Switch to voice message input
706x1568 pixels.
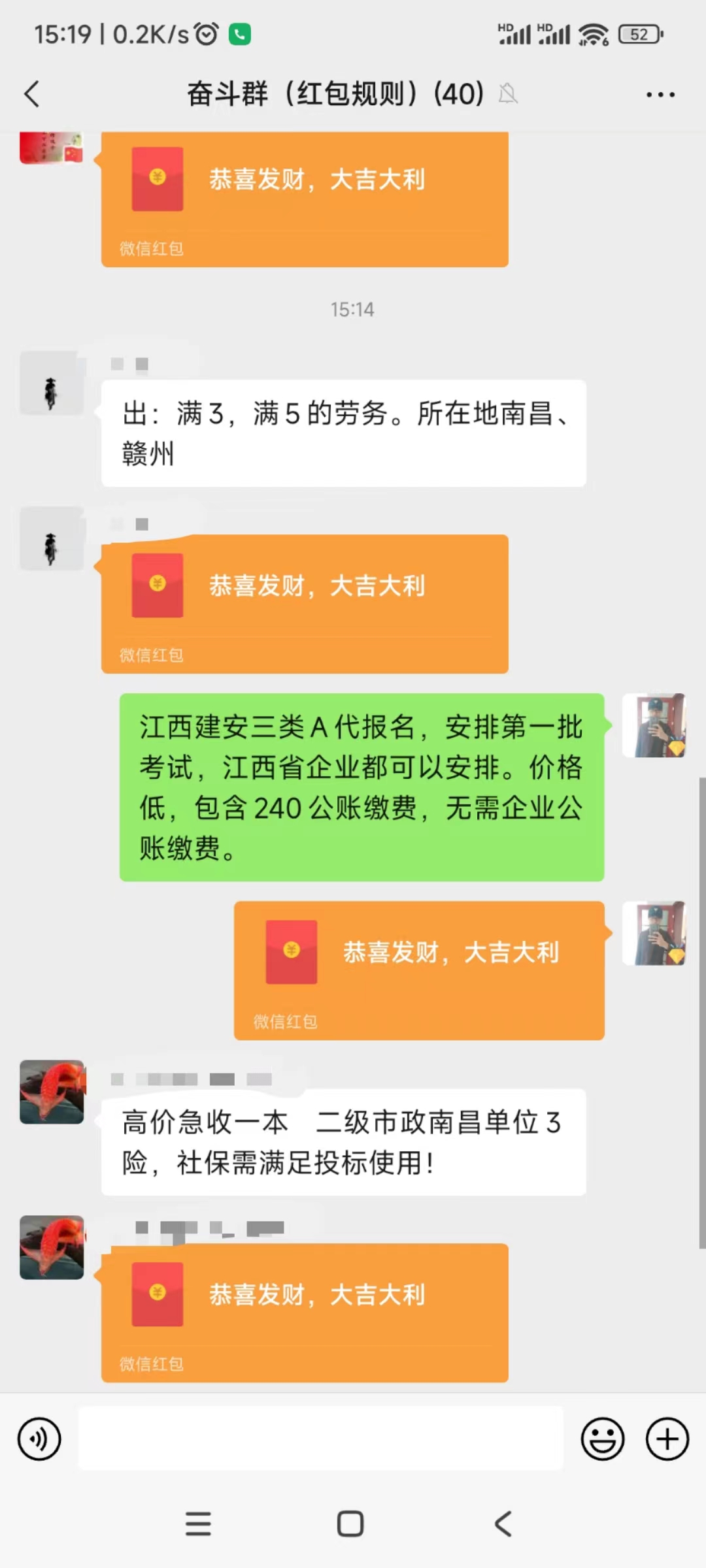(x=39, y=1439)
